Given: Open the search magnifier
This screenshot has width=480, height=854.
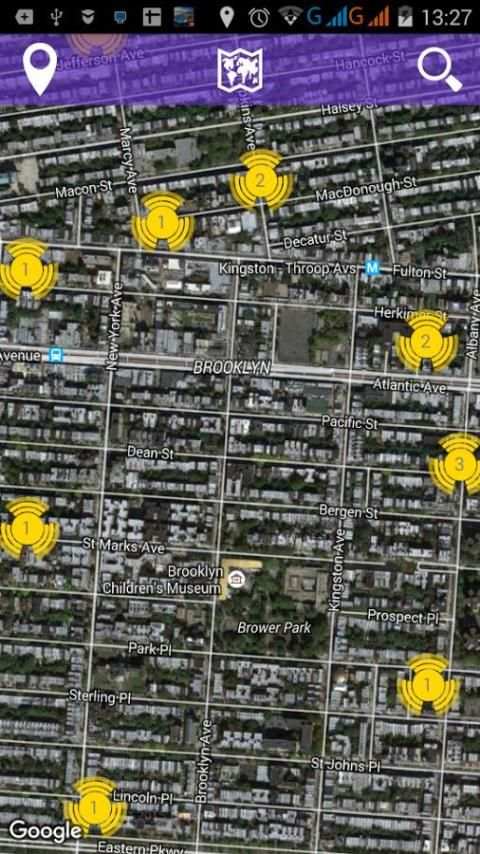Looking at the screenshot, I should 440,71.
